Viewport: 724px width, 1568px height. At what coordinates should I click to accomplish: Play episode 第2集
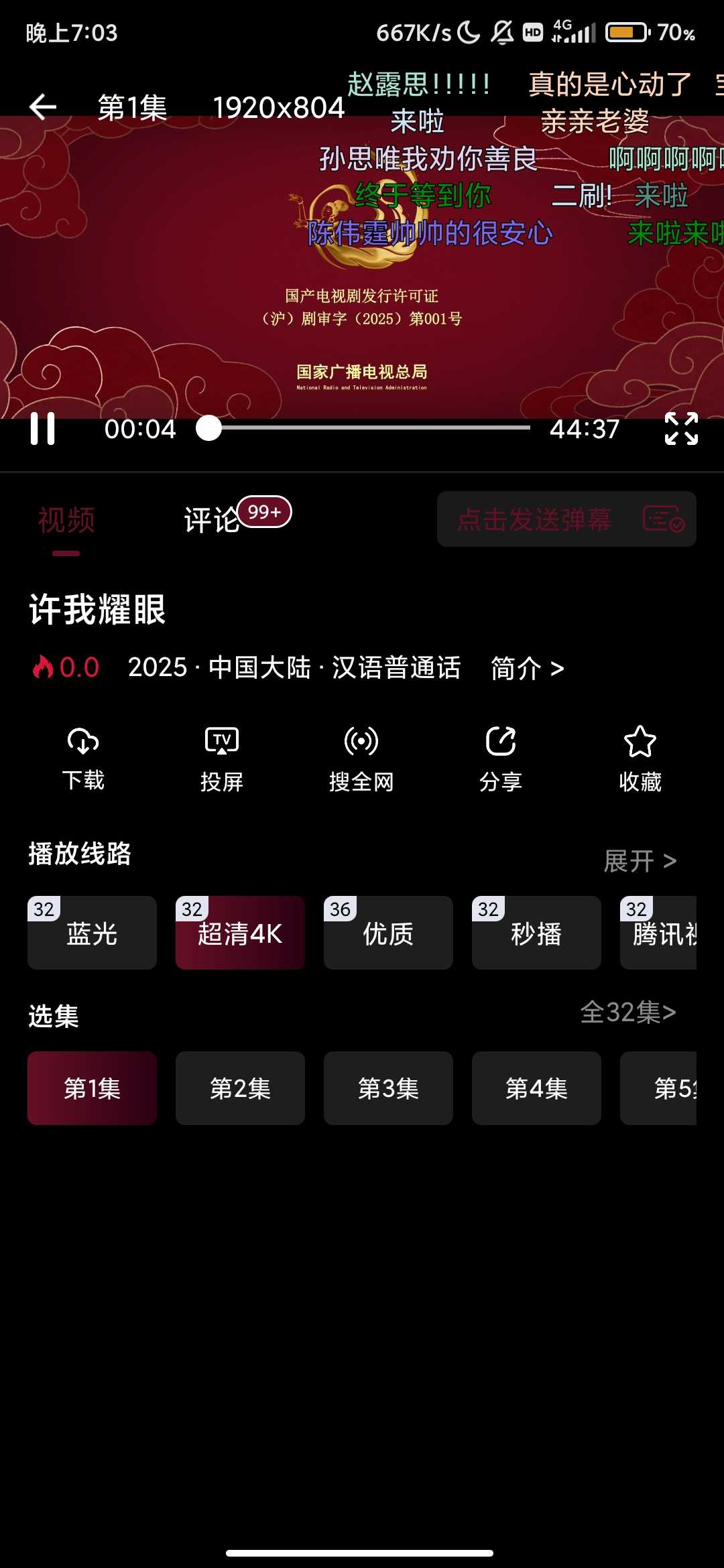(x=240, y=1088)
